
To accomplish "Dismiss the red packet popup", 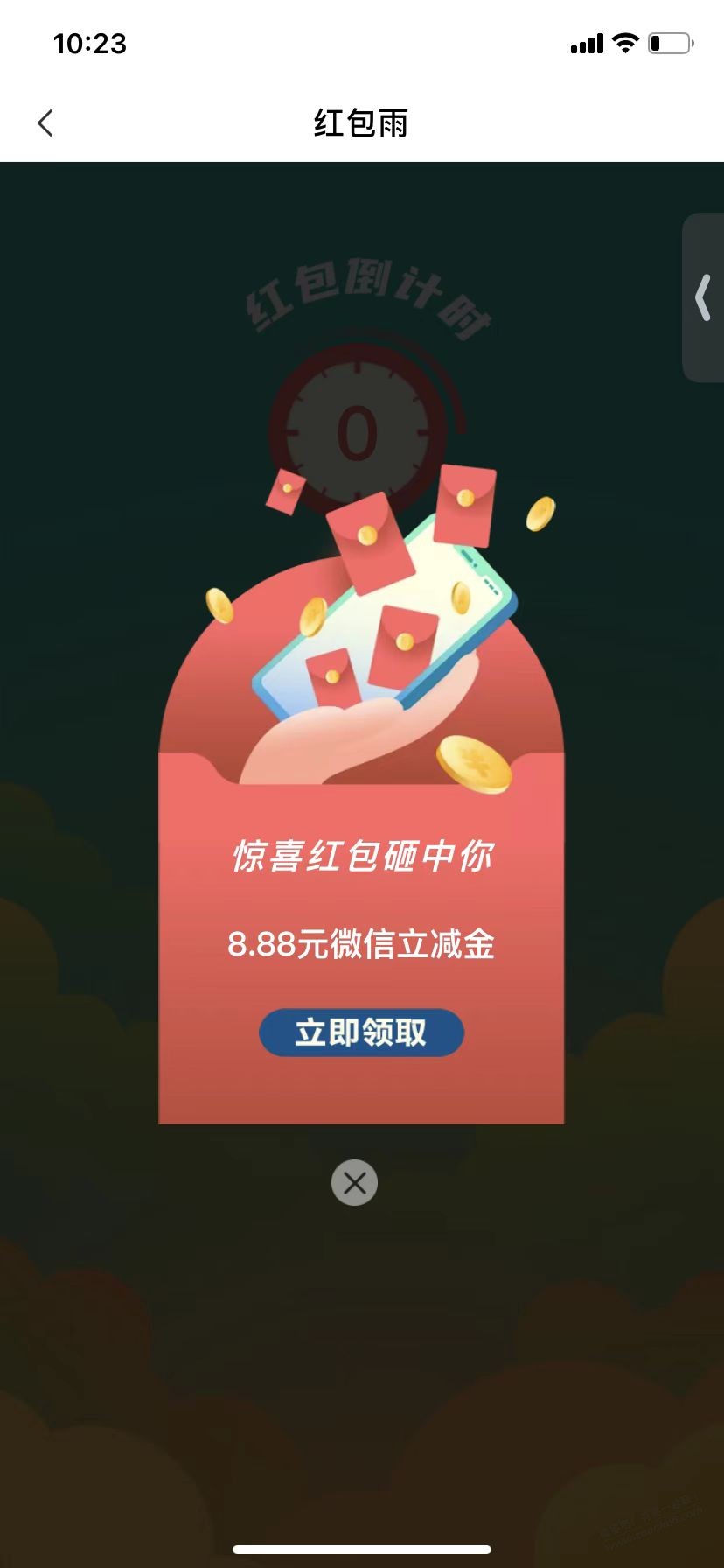I will click(354, 1183).
